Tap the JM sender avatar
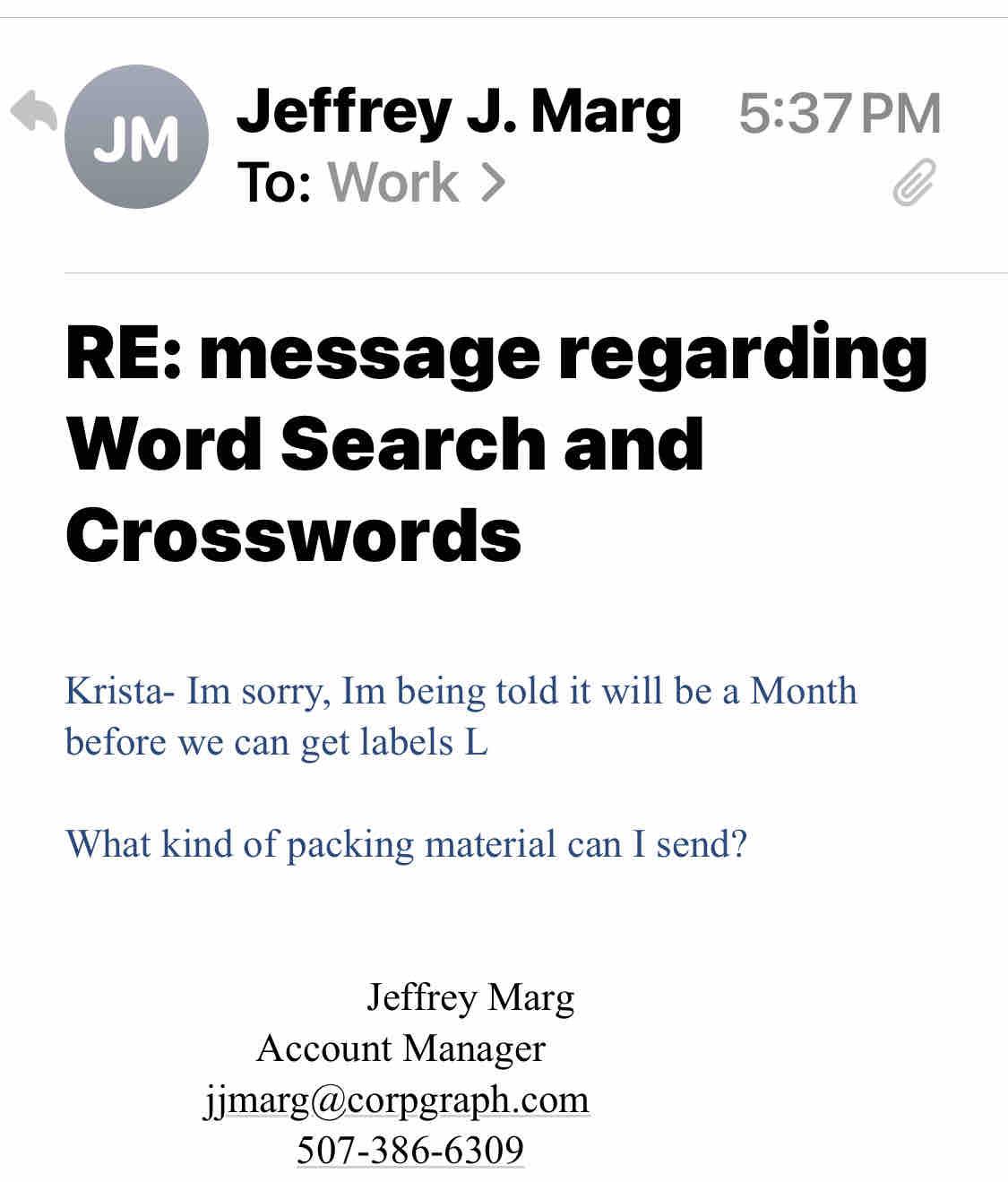Screen dimensions: 1008x1182 pyautogui.click(x=136, y=137)
